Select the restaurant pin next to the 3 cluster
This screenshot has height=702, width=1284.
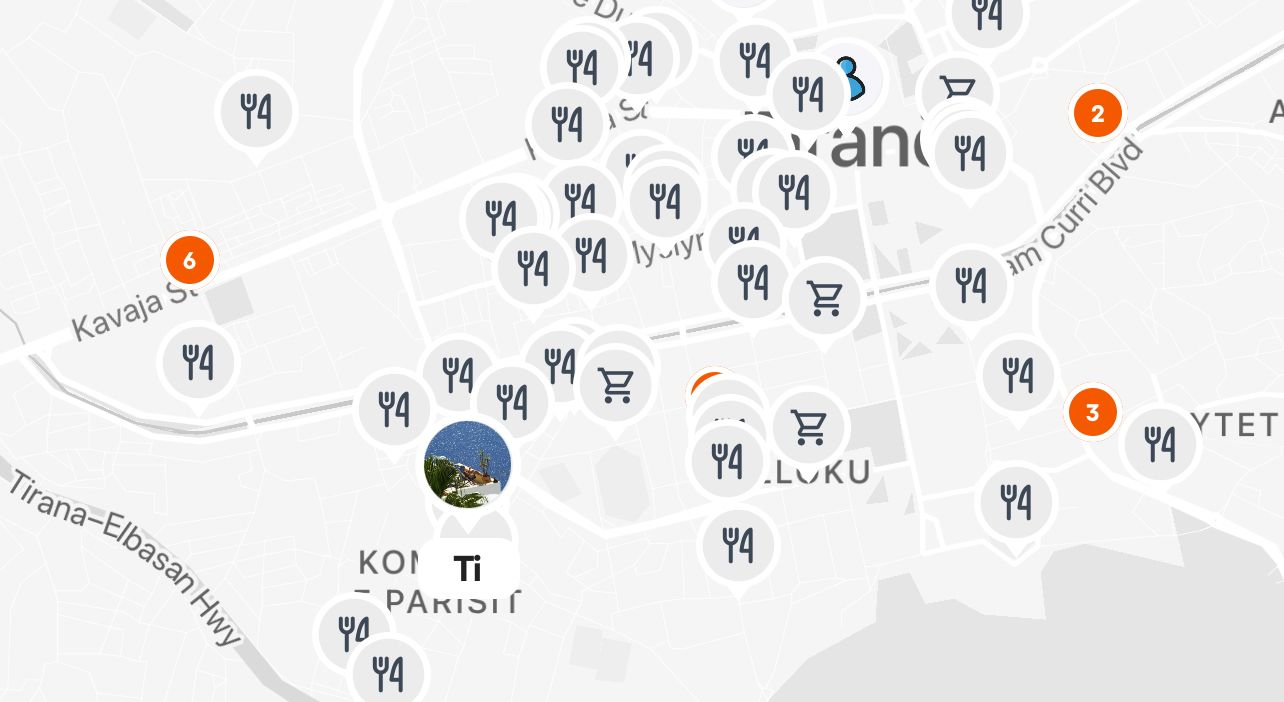(1161, 443)
